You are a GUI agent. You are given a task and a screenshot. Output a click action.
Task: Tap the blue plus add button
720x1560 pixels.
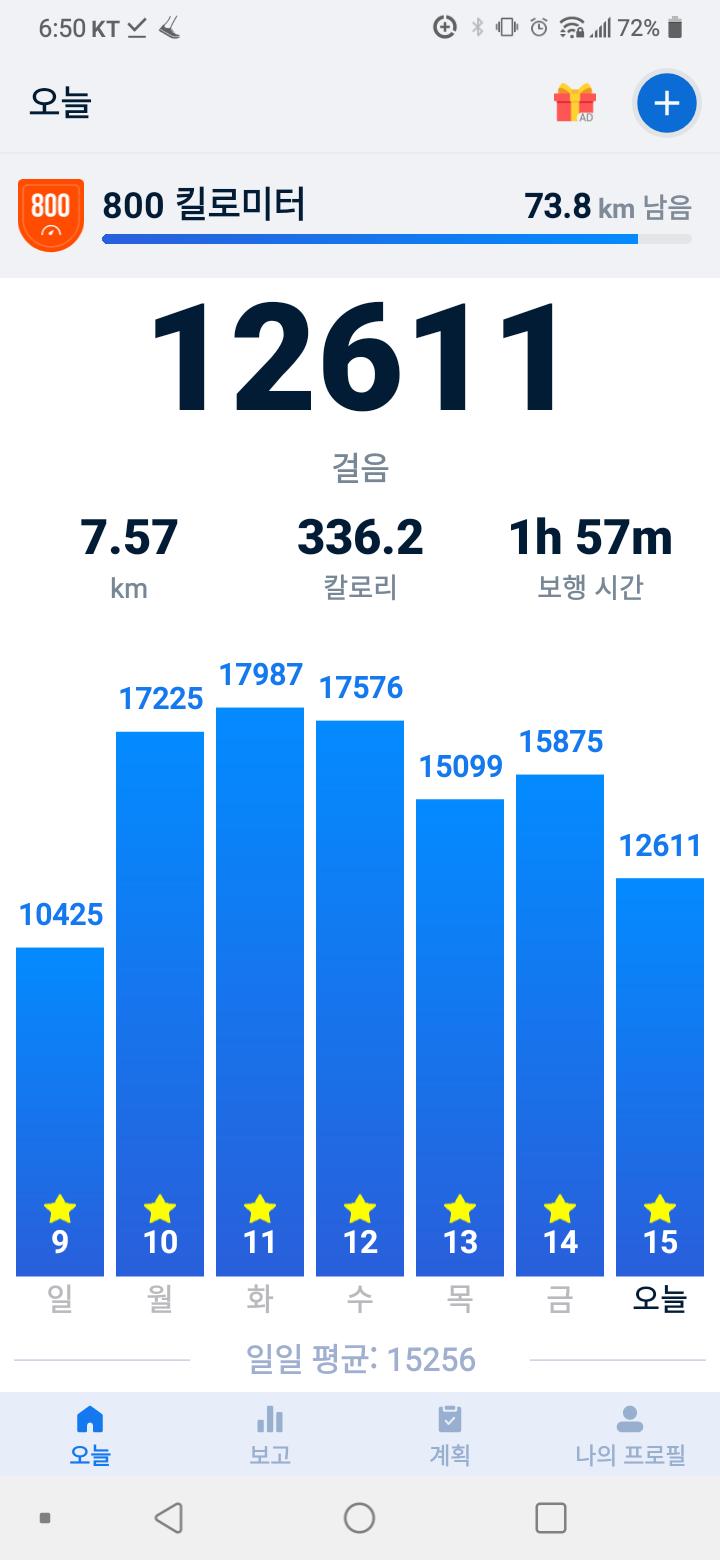pos(666,103)
